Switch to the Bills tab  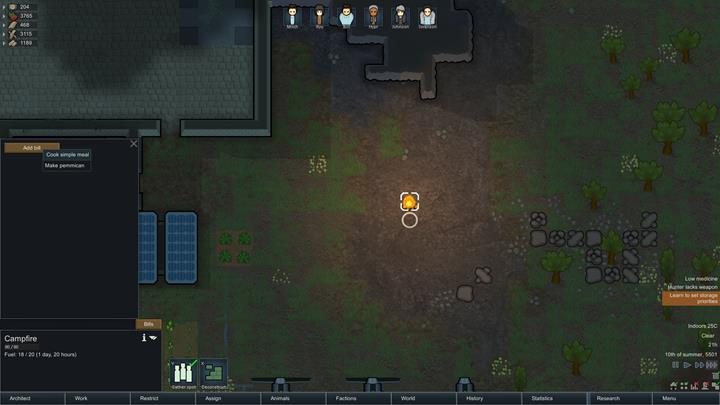(148, 324)
